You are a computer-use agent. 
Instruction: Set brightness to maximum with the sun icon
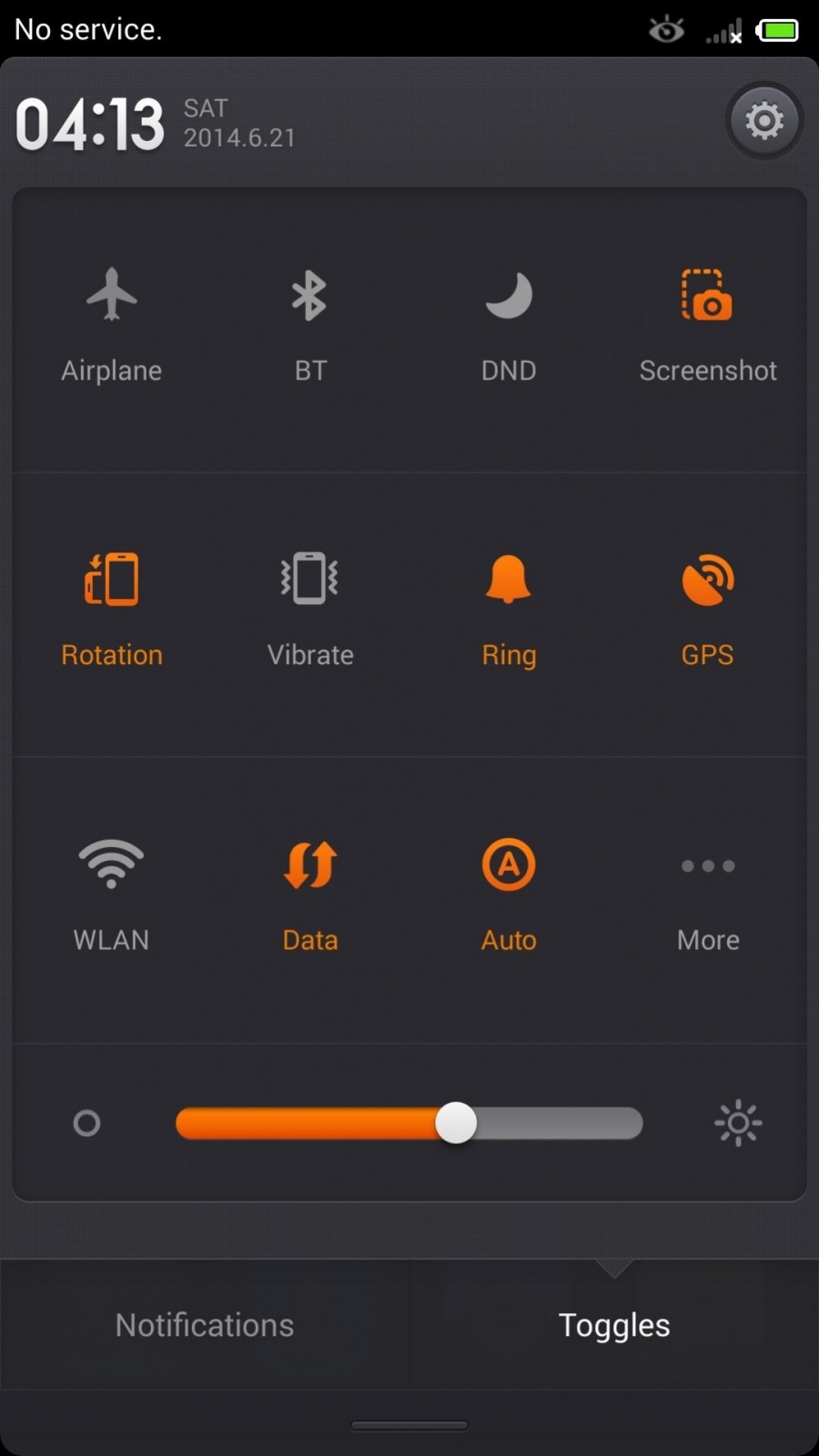click(x=737, y=1123)
